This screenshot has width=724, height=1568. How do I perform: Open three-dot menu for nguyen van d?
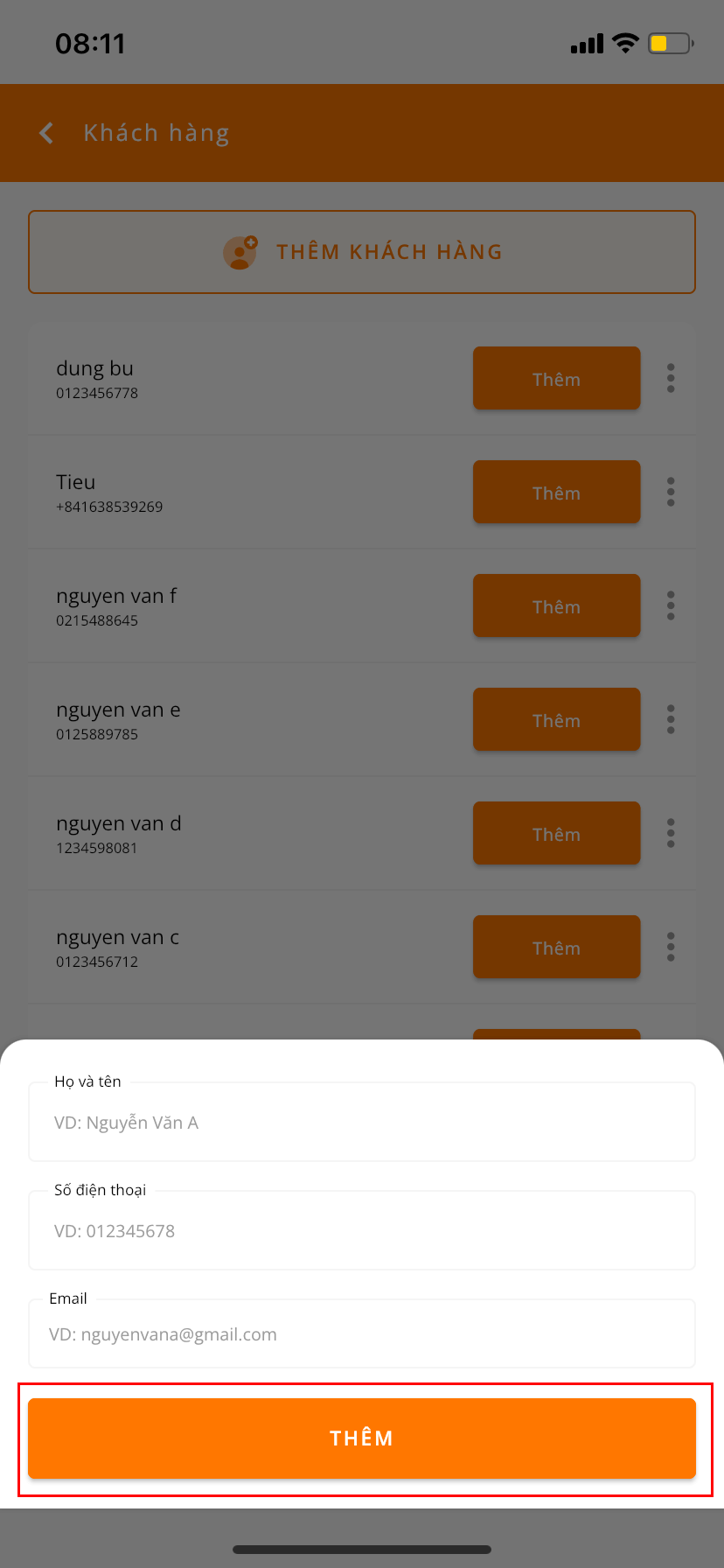tap(671, 833)
